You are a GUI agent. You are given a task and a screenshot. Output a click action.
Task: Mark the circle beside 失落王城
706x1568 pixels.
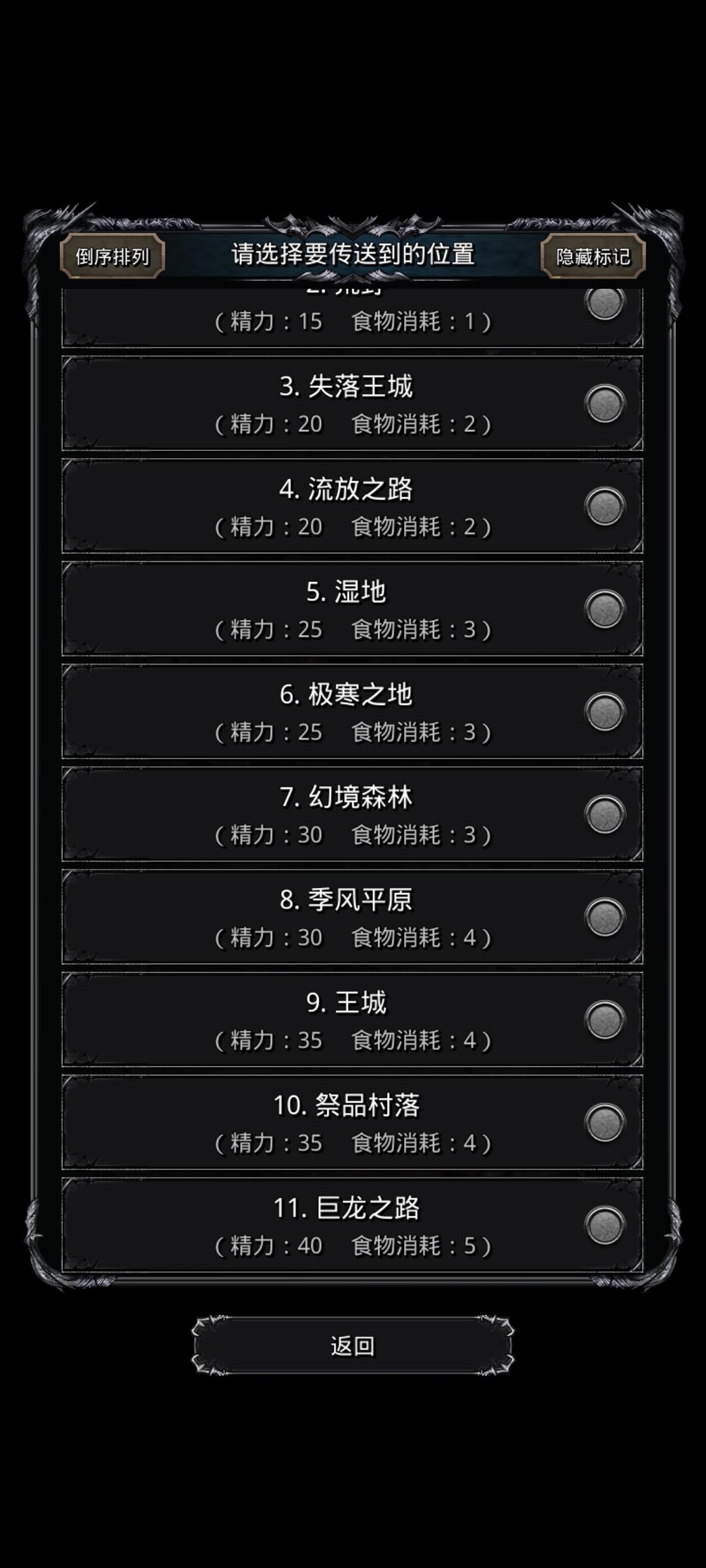[605, 402]
